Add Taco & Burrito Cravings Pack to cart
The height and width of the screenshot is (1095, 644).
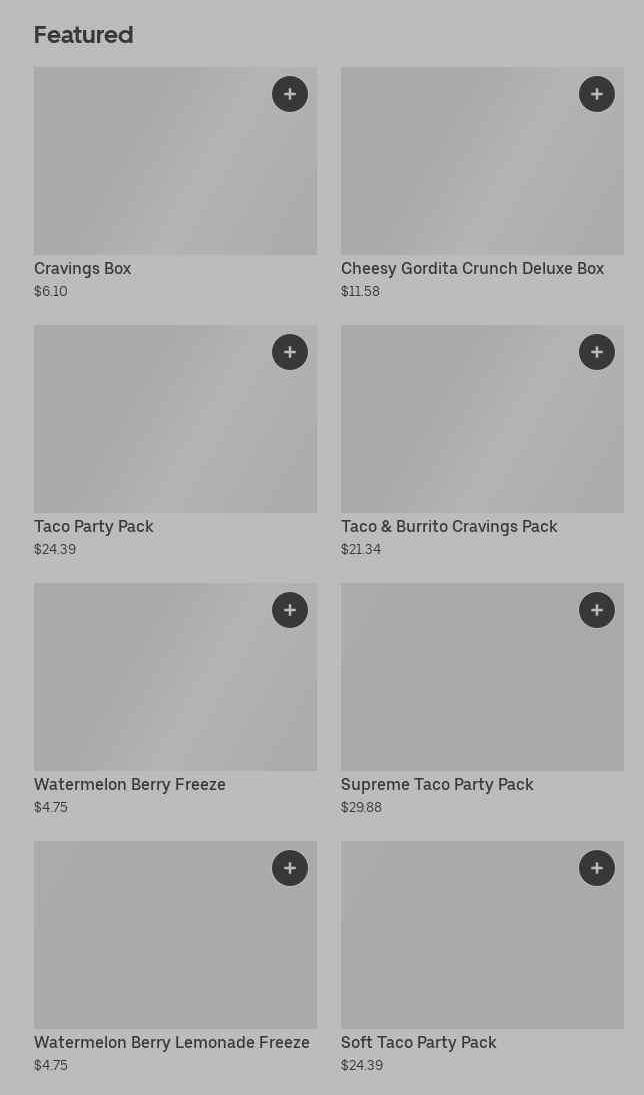597,352
